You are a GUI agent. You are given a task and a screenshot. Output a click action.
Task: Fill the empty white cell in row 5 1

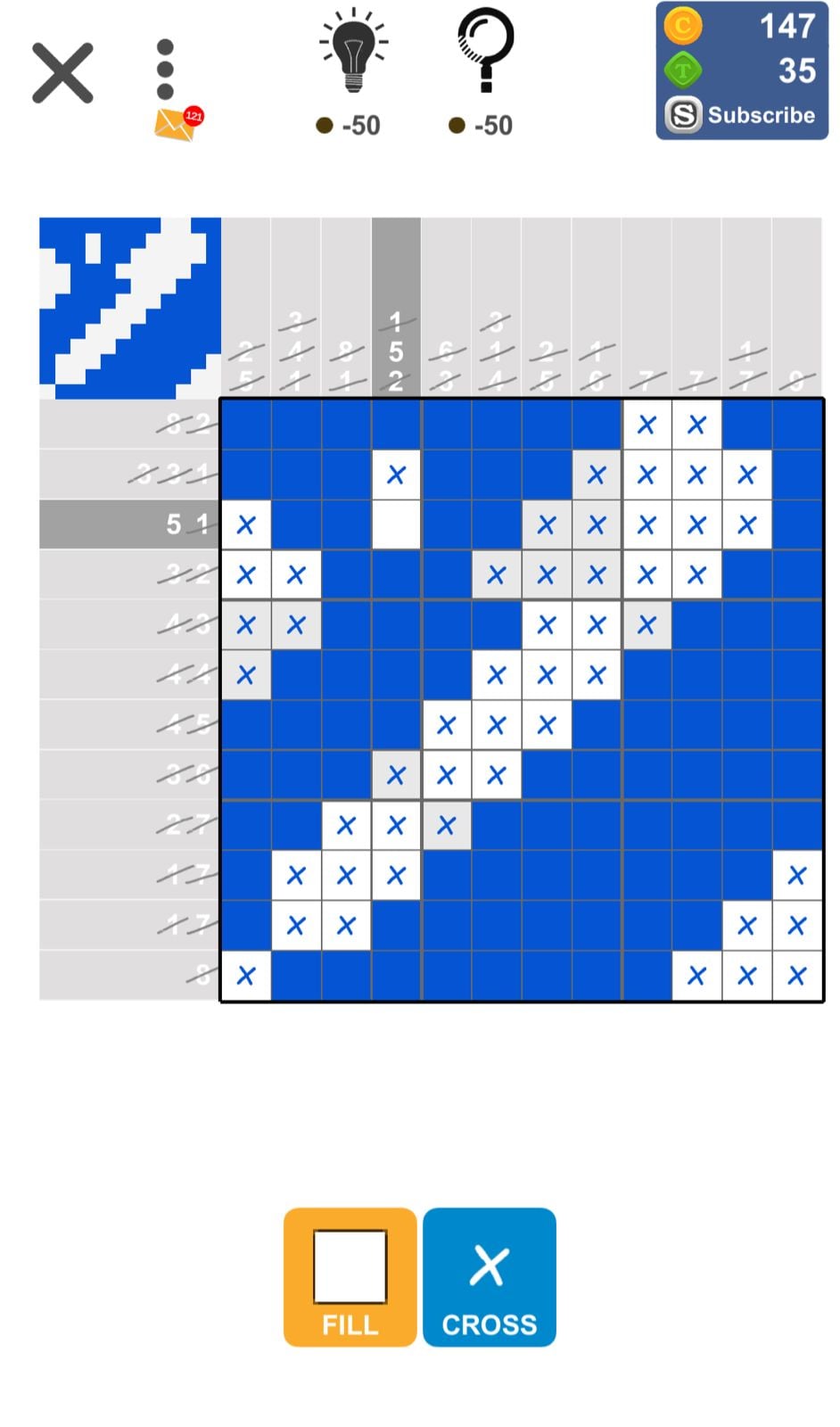pos(396,524)
